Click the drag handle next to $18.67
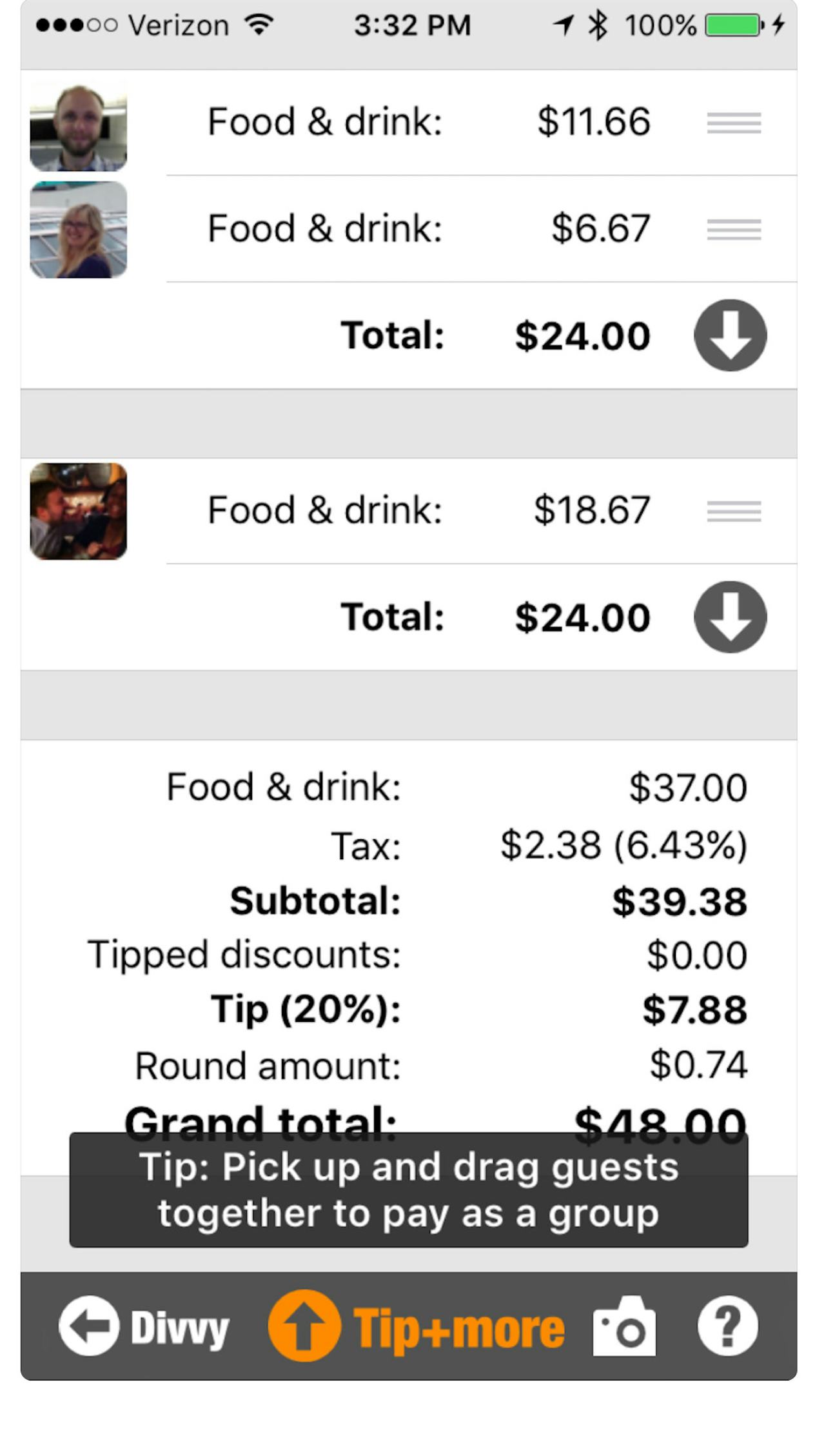Image resolution: width=815 pixels, height=1456 pixels. coord(733,510)
